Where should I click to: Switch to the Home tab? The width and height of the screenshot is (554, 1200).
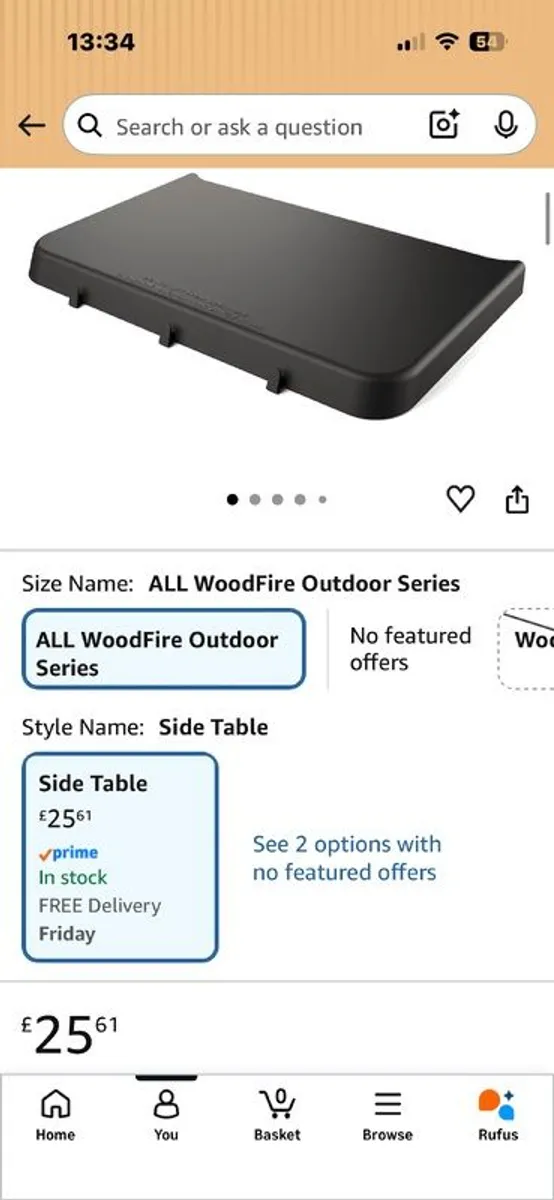point(55,1114)
